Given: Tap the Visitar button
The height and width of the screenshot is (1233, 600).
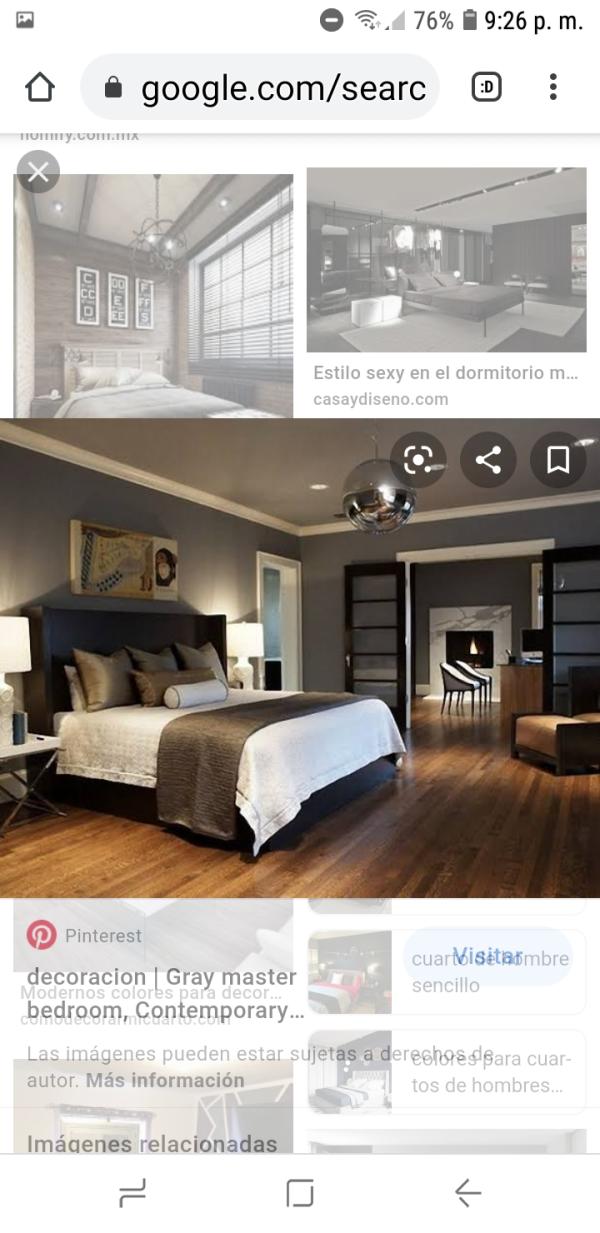Looking at the screenshot, I should [x=487, y=956].
